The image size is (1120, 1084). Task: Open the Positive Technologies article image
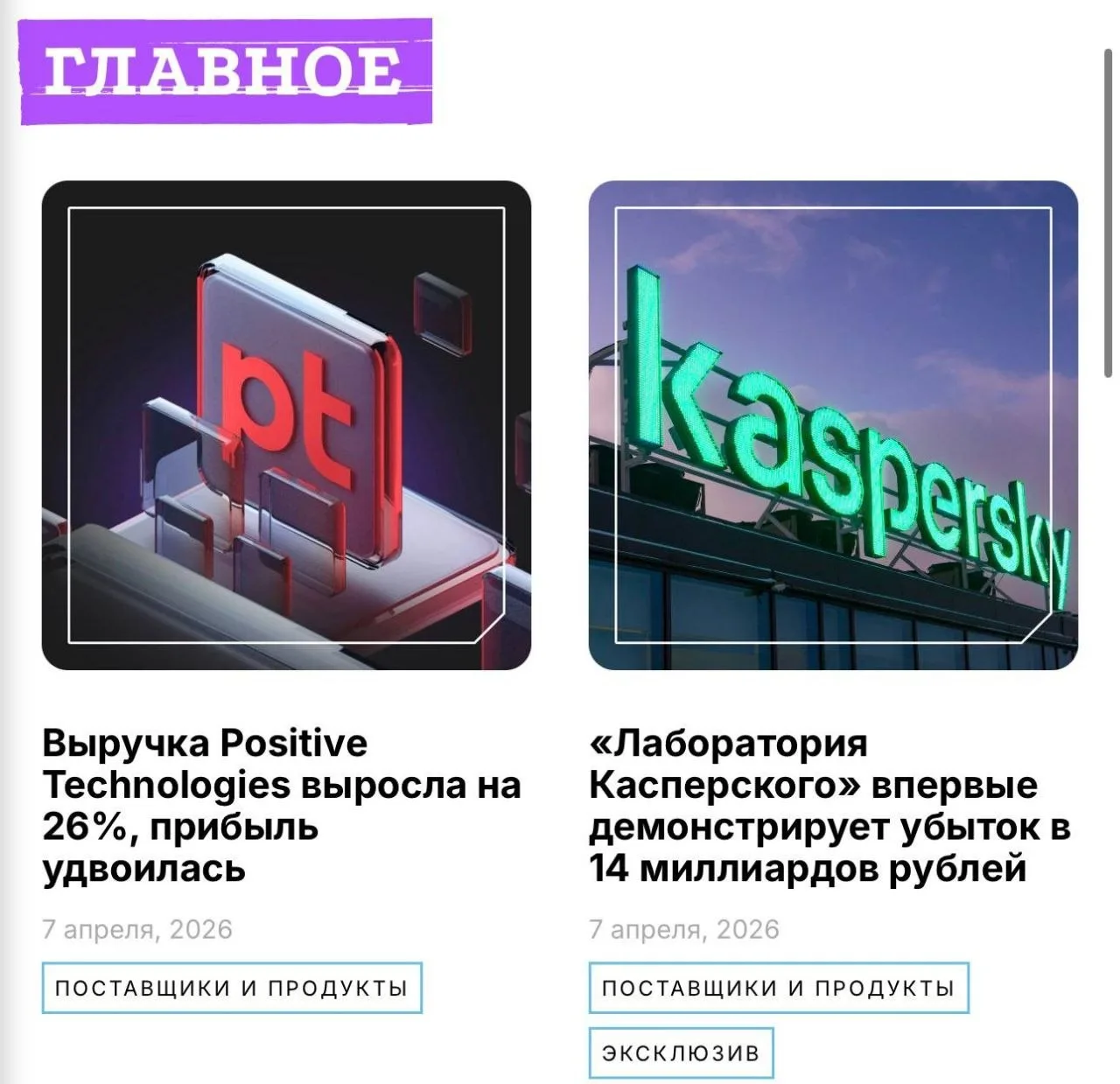click(286, 425)
